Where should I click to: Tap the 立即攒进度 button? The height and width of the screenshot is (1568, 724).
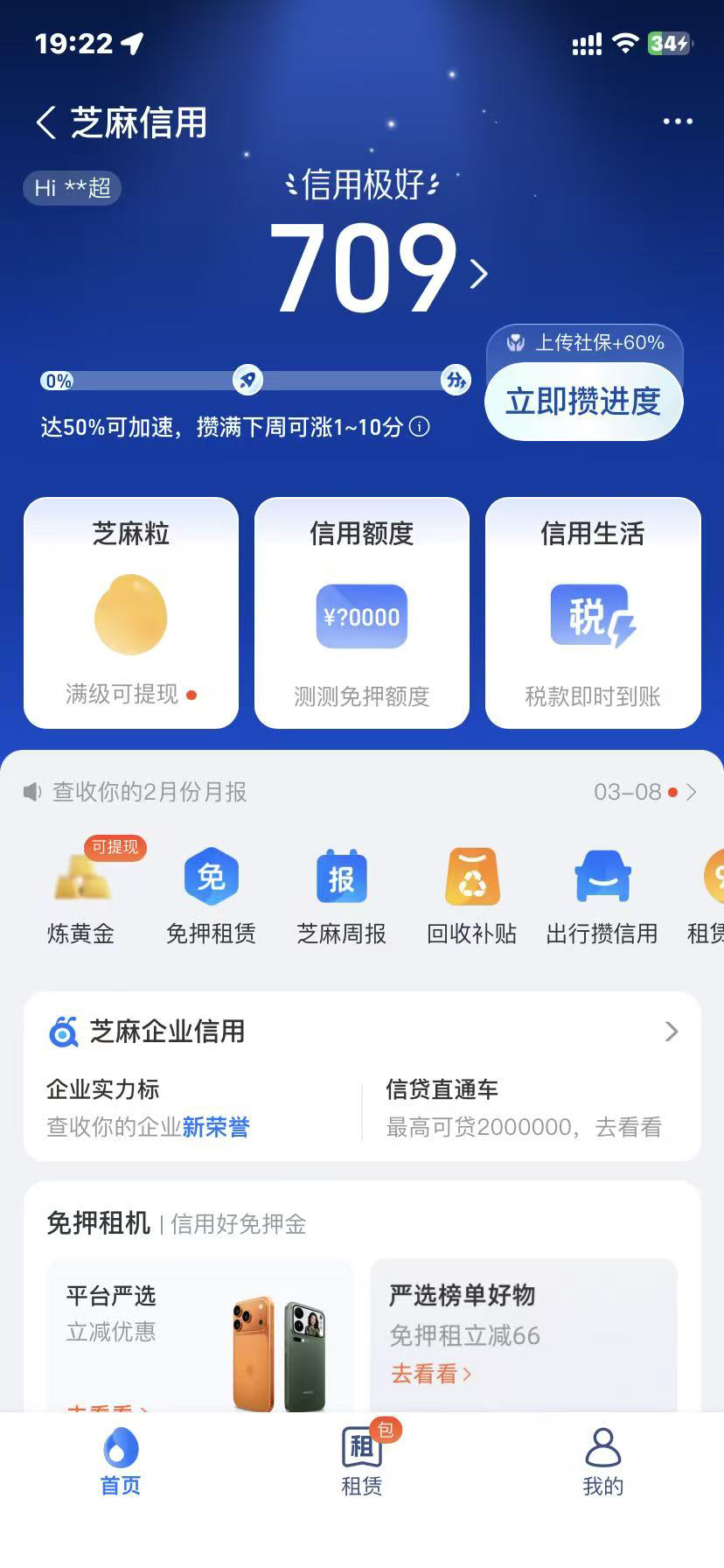tap(583, 402)
